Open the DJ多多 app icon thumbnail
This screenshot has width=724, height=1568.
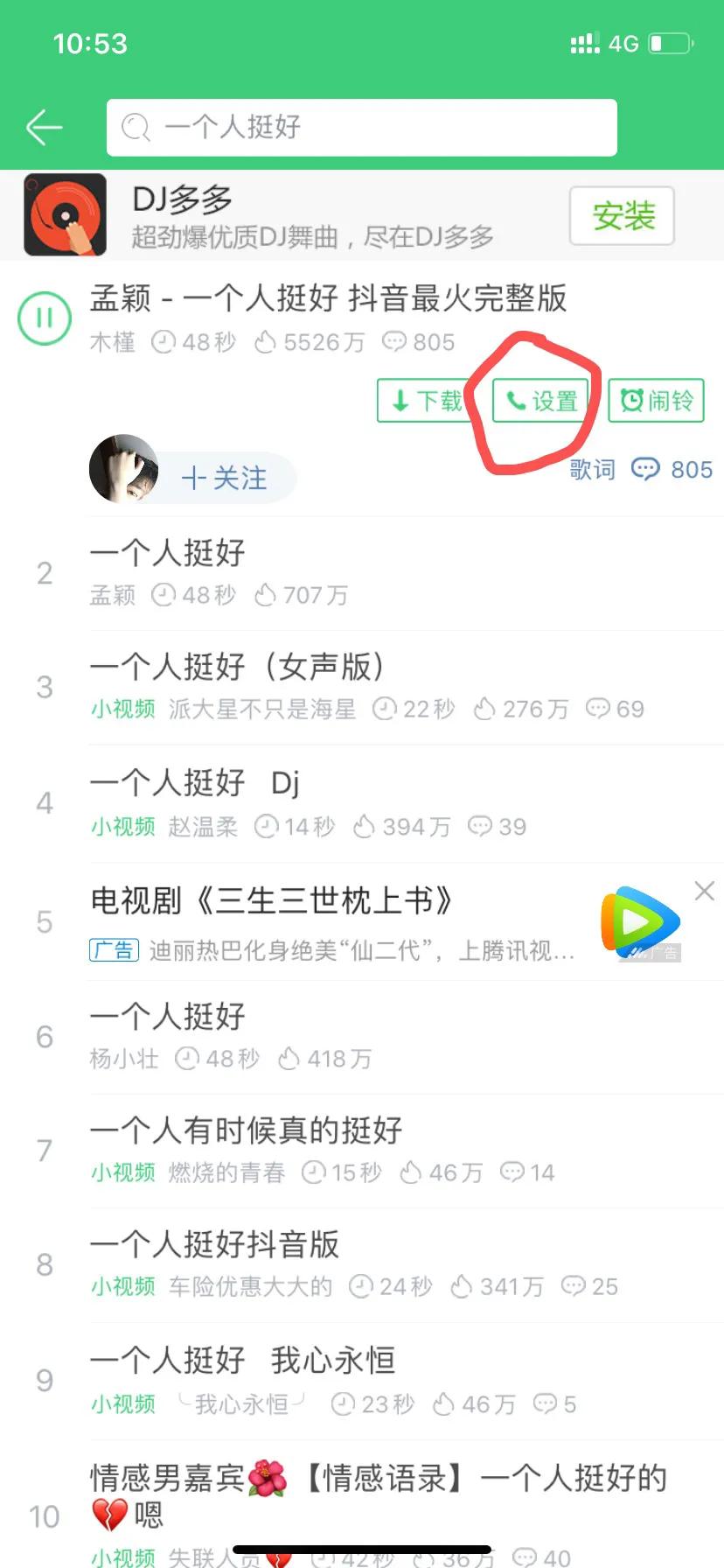[66, 214]
